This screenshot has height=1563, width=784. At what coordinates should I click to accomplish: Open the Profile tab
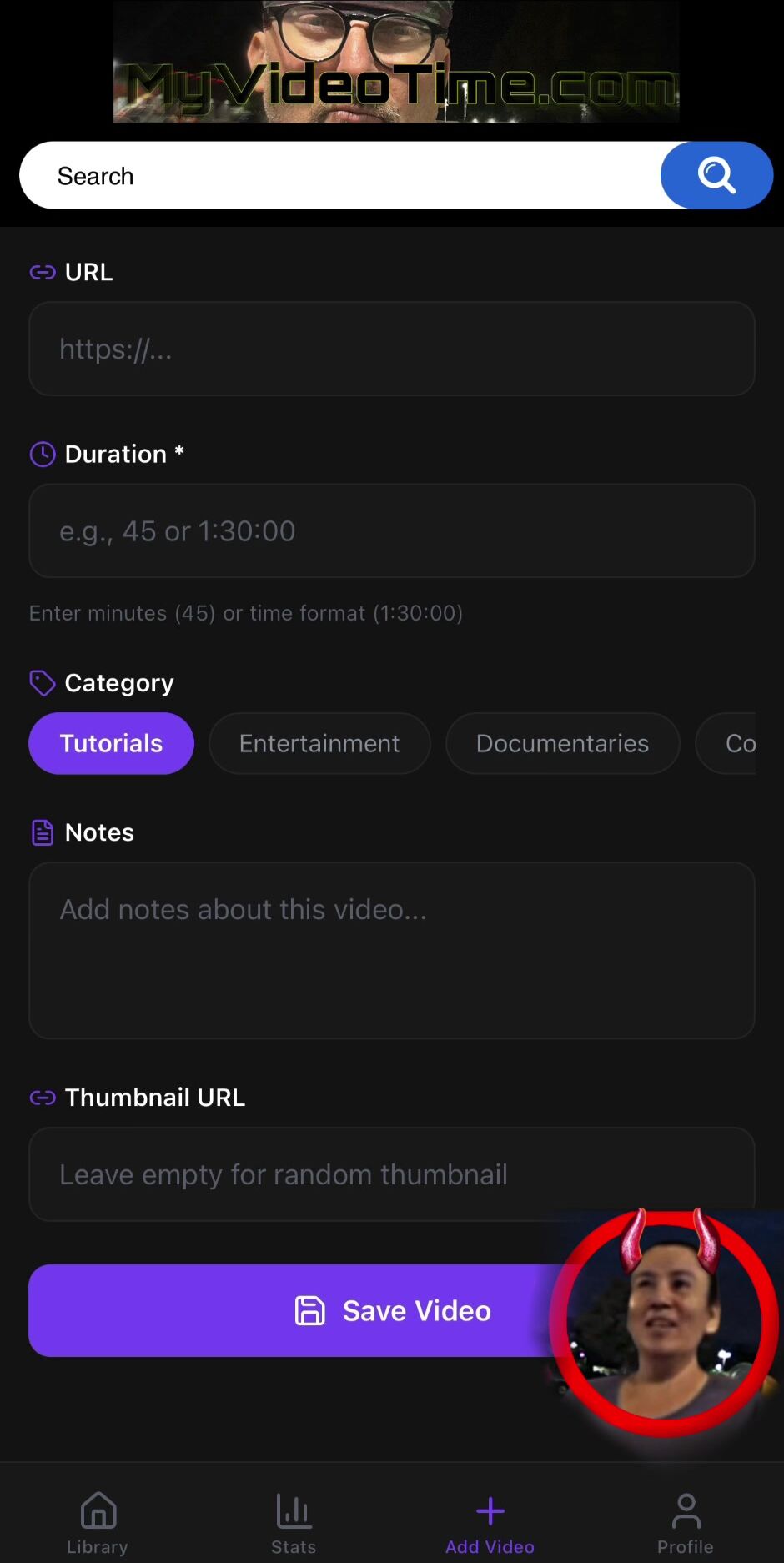tap(685, 1523)
